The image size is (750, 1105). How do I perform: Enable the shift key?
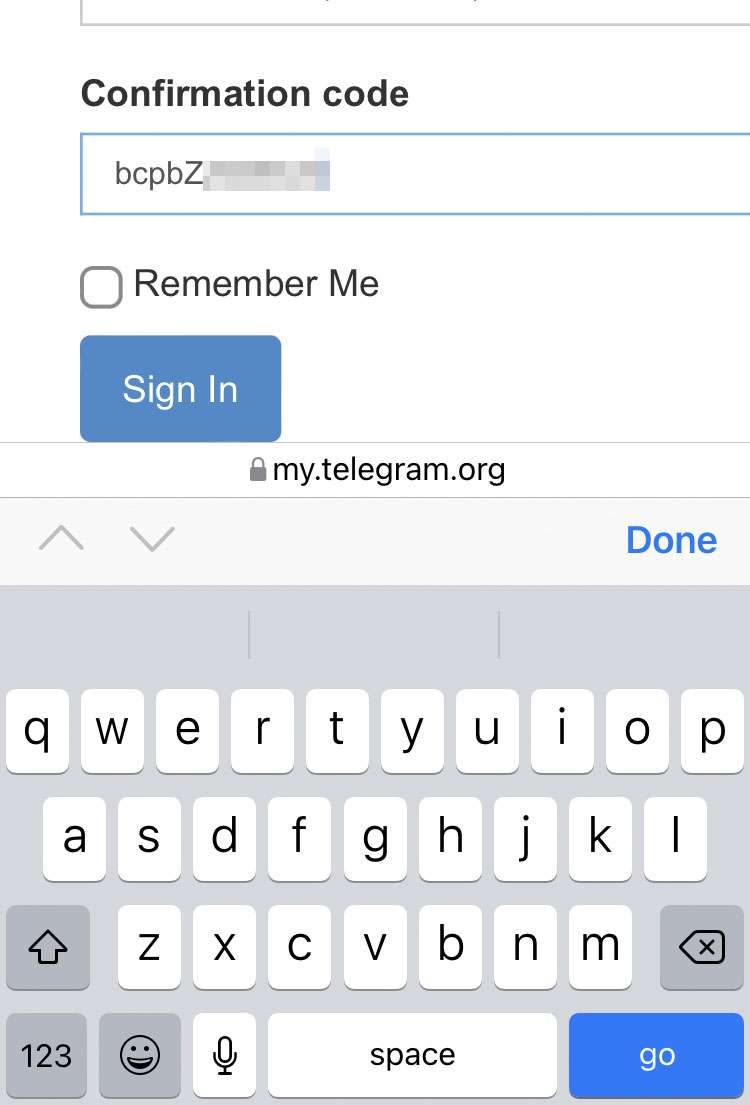48,946
